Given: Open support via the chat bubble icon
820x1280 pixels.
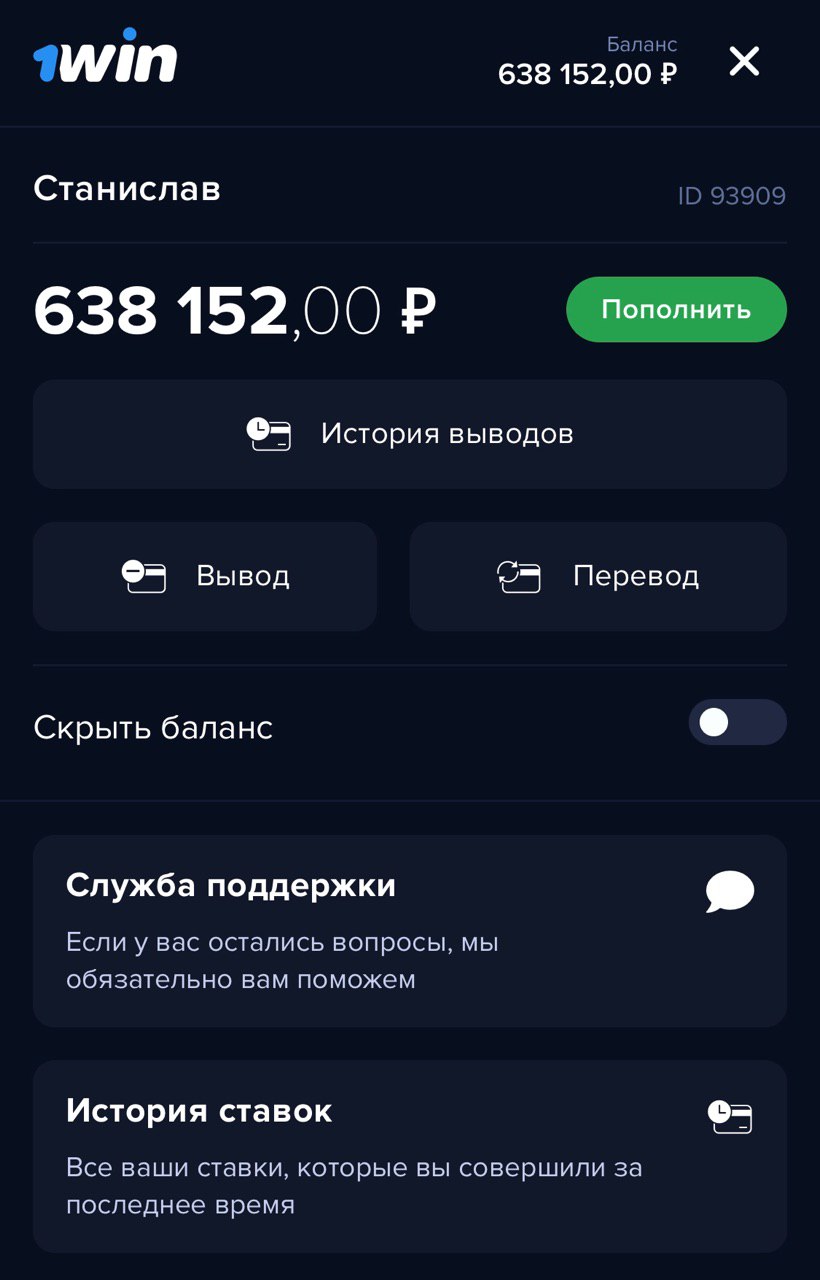Looking at the screenshot, I should (729, 892).
